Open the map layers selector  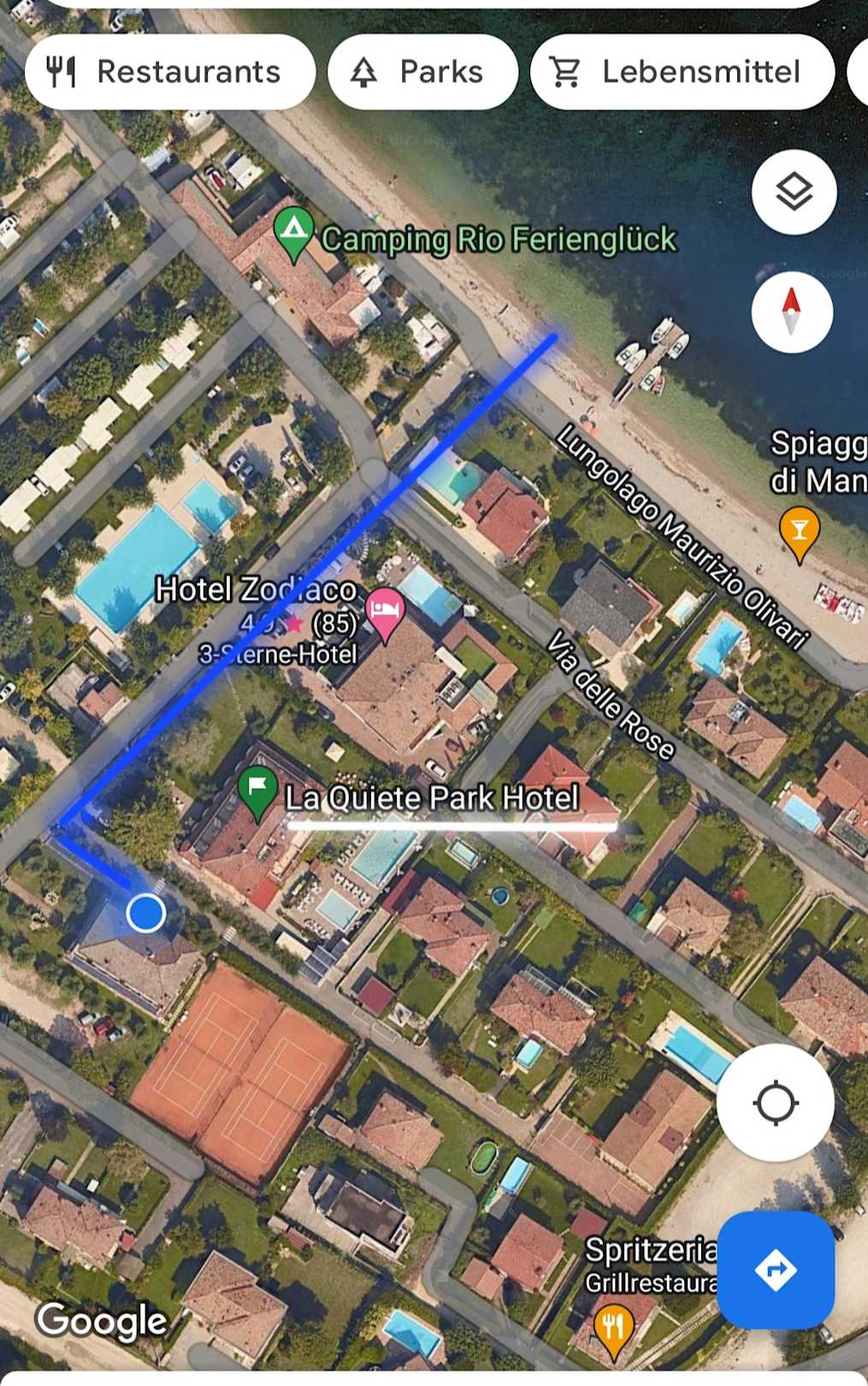click(794, 192)
